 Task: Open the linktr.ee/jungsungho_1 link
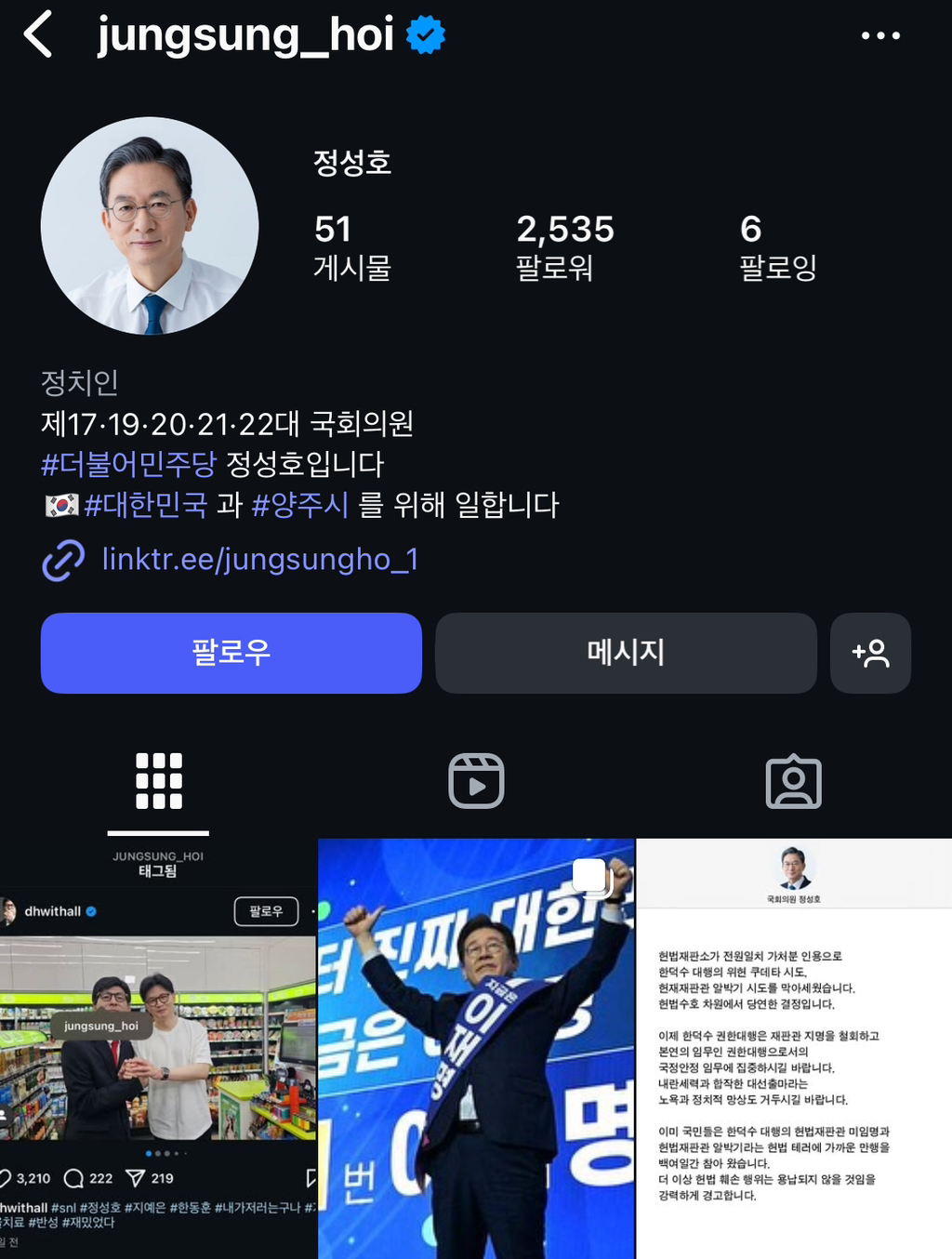click(x=259, y=560)
